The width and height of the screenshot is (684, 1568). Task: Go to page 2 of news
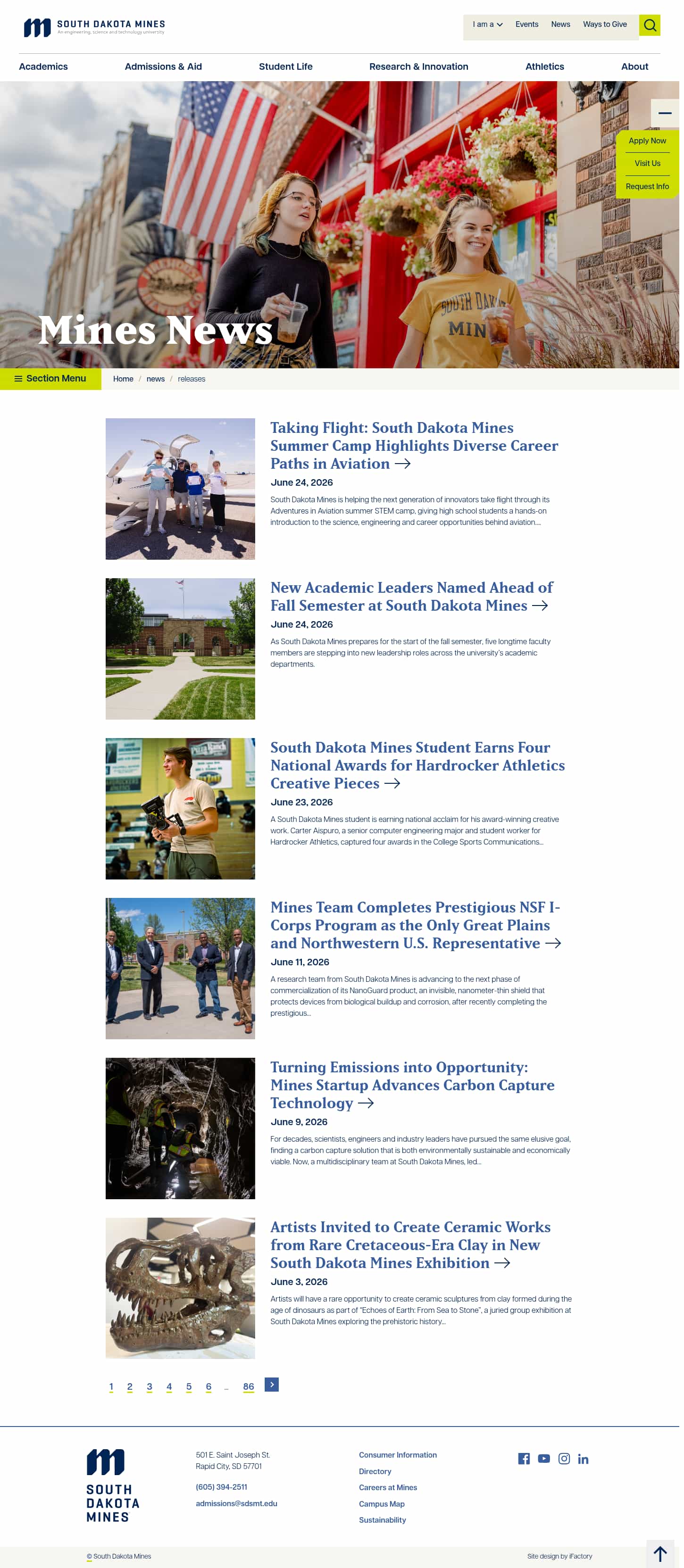coord(130,1386)
